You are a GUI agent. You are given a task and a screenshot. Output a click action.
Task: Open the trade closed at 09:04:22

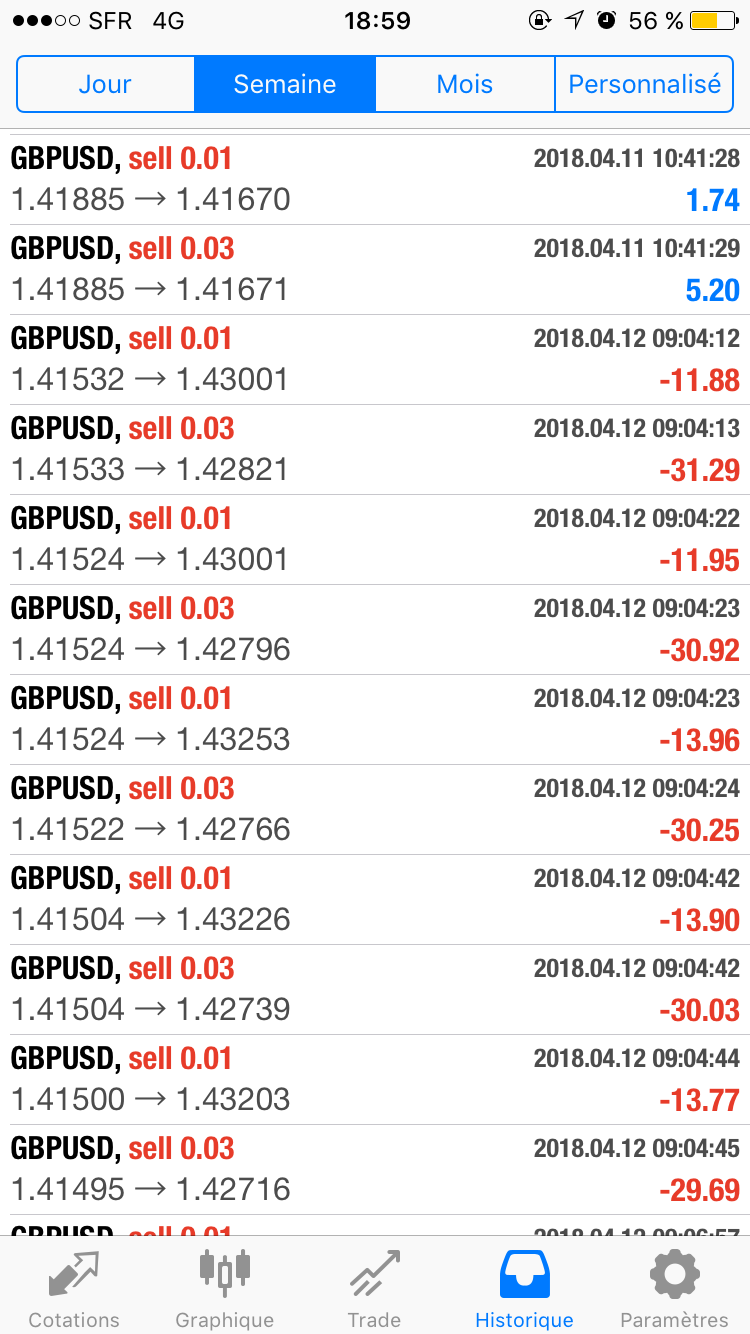[x=375, y=540]
